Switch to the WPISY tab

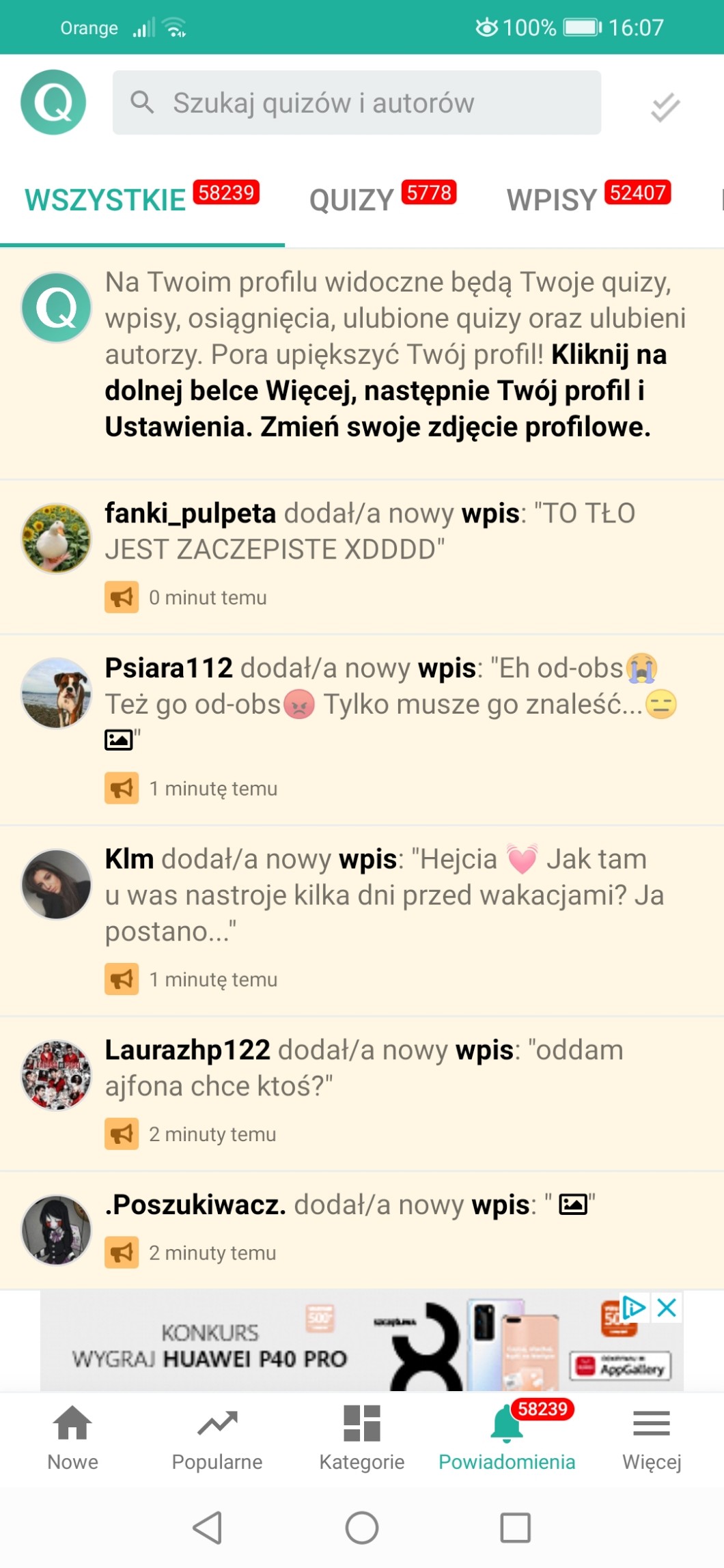coord(587,199)
